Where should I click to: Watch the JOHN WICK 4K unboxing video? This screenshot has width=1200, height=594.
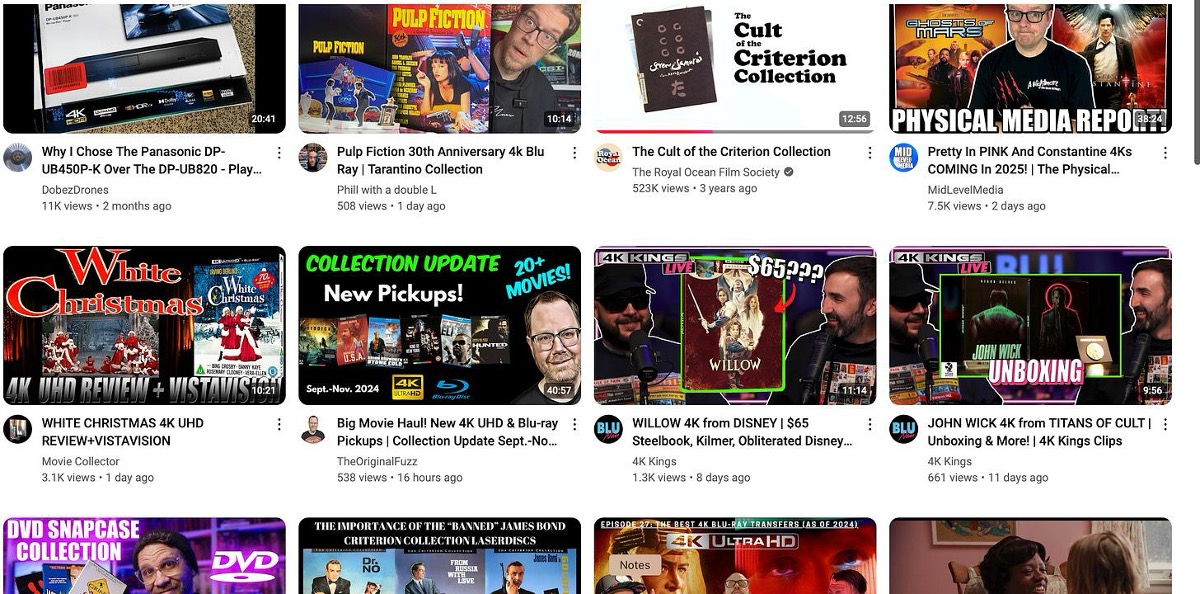click(x=1030, y=325)
